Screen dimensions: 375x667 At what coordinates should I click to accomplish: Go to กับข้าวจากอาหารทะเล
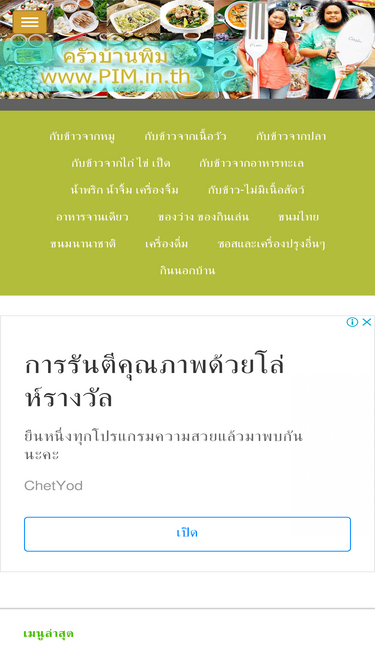(x=251, y=163)
